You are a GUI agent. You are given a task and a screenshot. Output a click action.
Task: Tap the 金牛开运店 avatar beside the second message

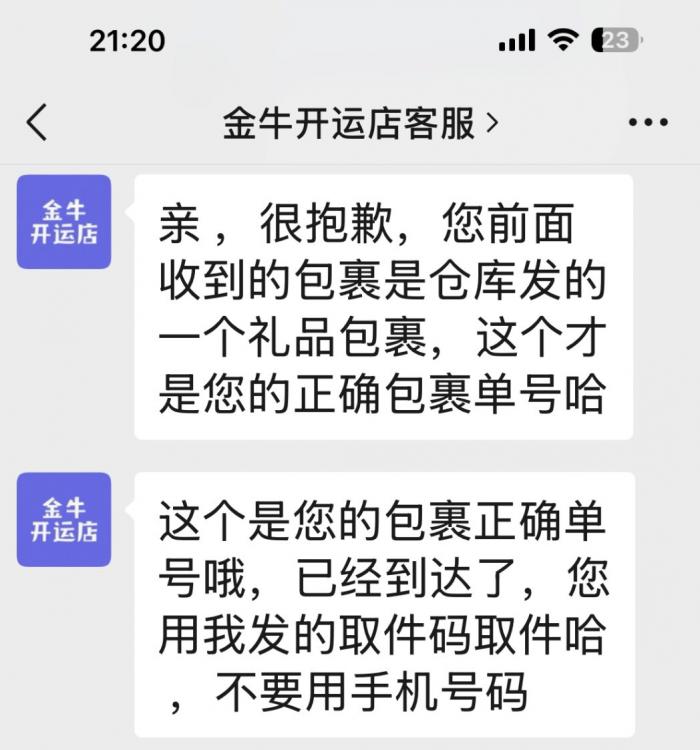coord(64,520)
